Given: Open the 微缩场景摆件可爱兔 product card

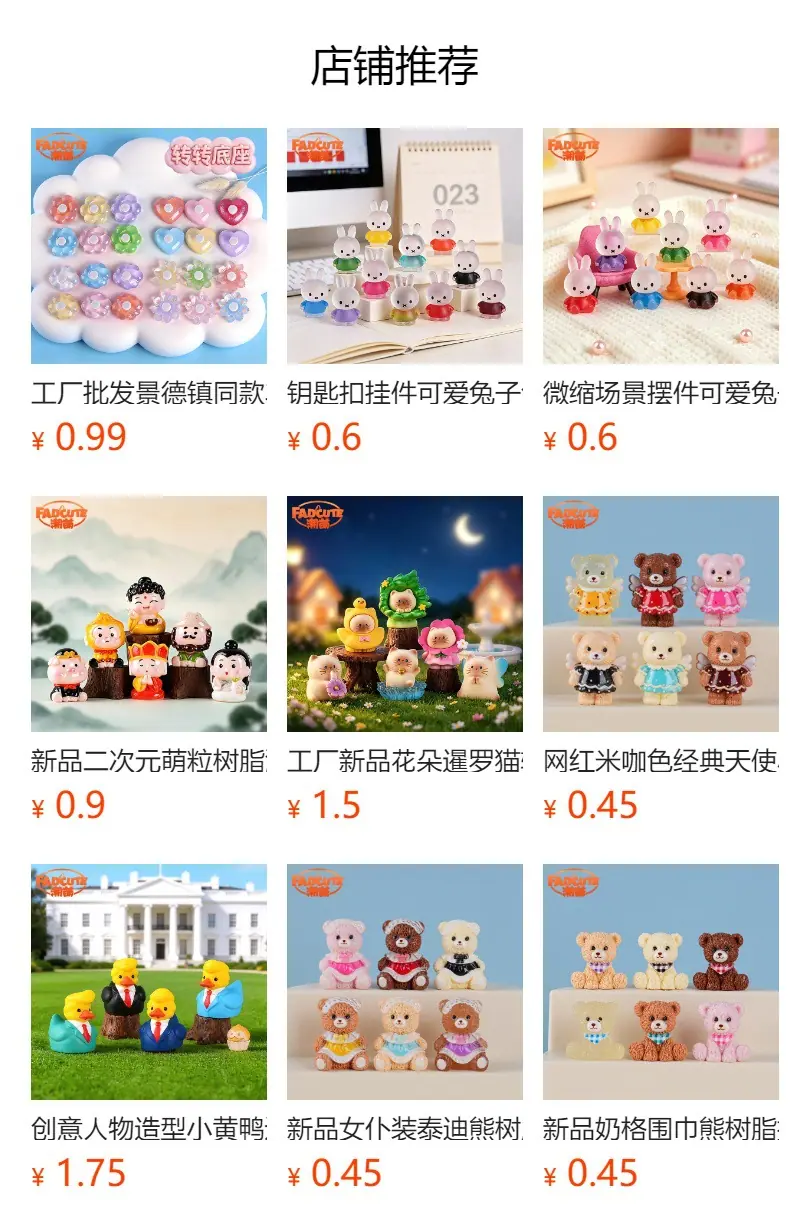Looking at the screenshot, I should [x=661, y=292].
